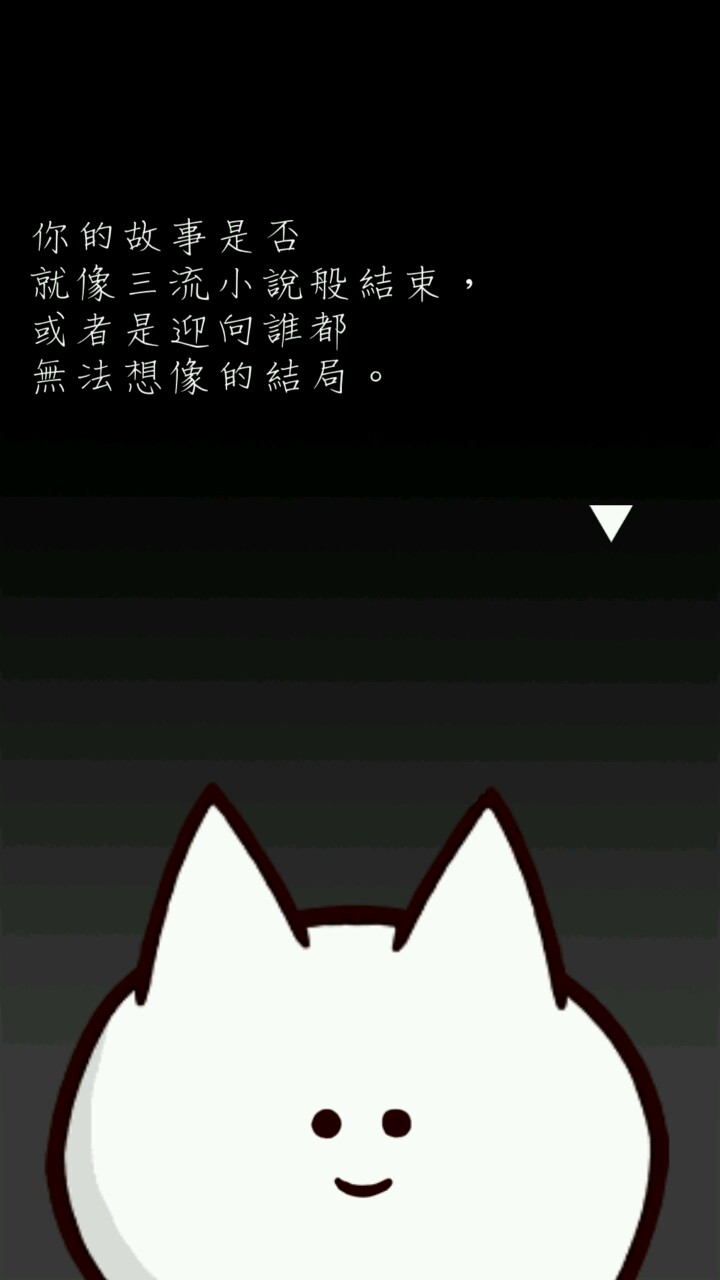Tap the white arrow to advance dialogue
This screenshot has width=720, height=1280.
coord(611,521)
